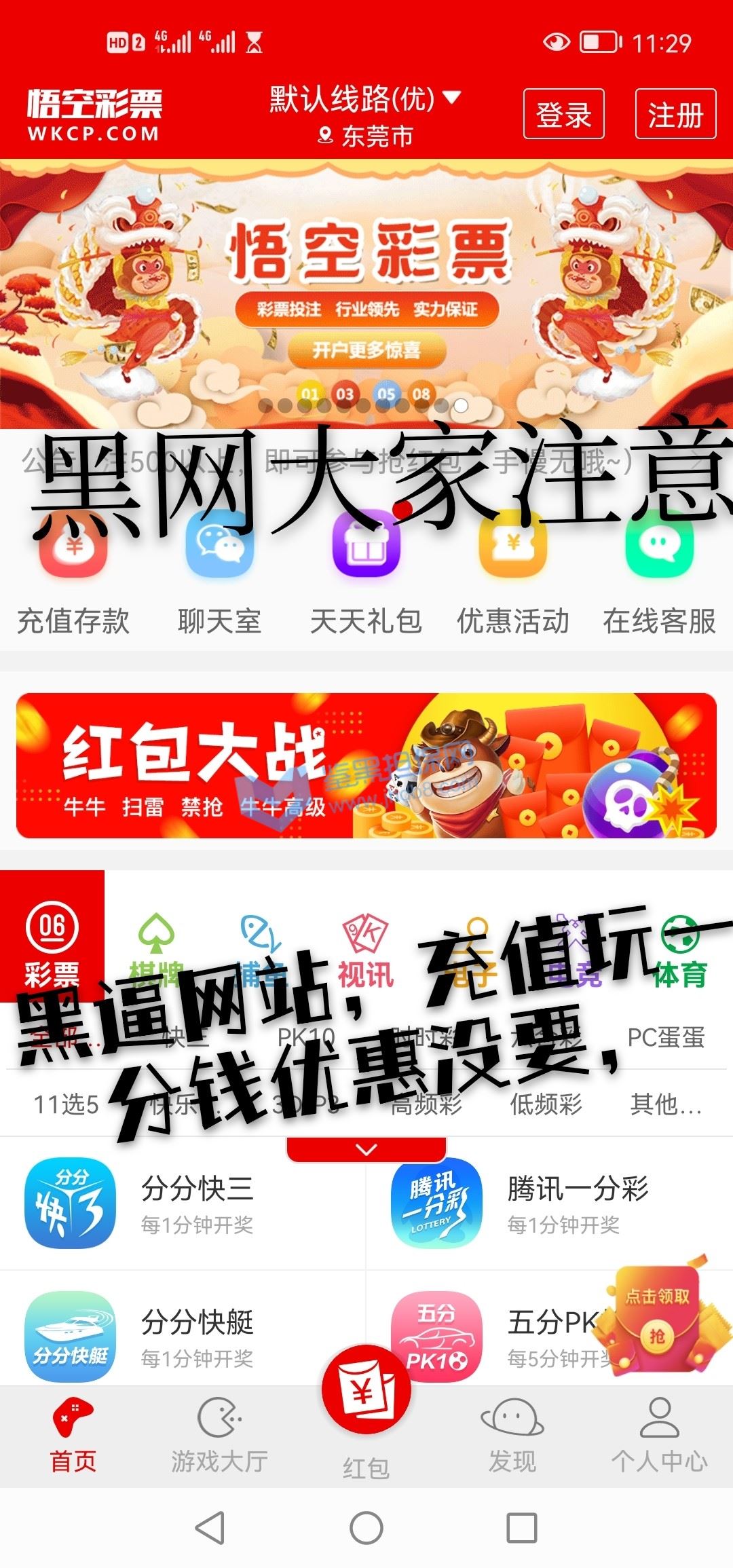Open 天天礼包 daily gift pack
The image size is (733, 1568).
(x=366, y=577)
